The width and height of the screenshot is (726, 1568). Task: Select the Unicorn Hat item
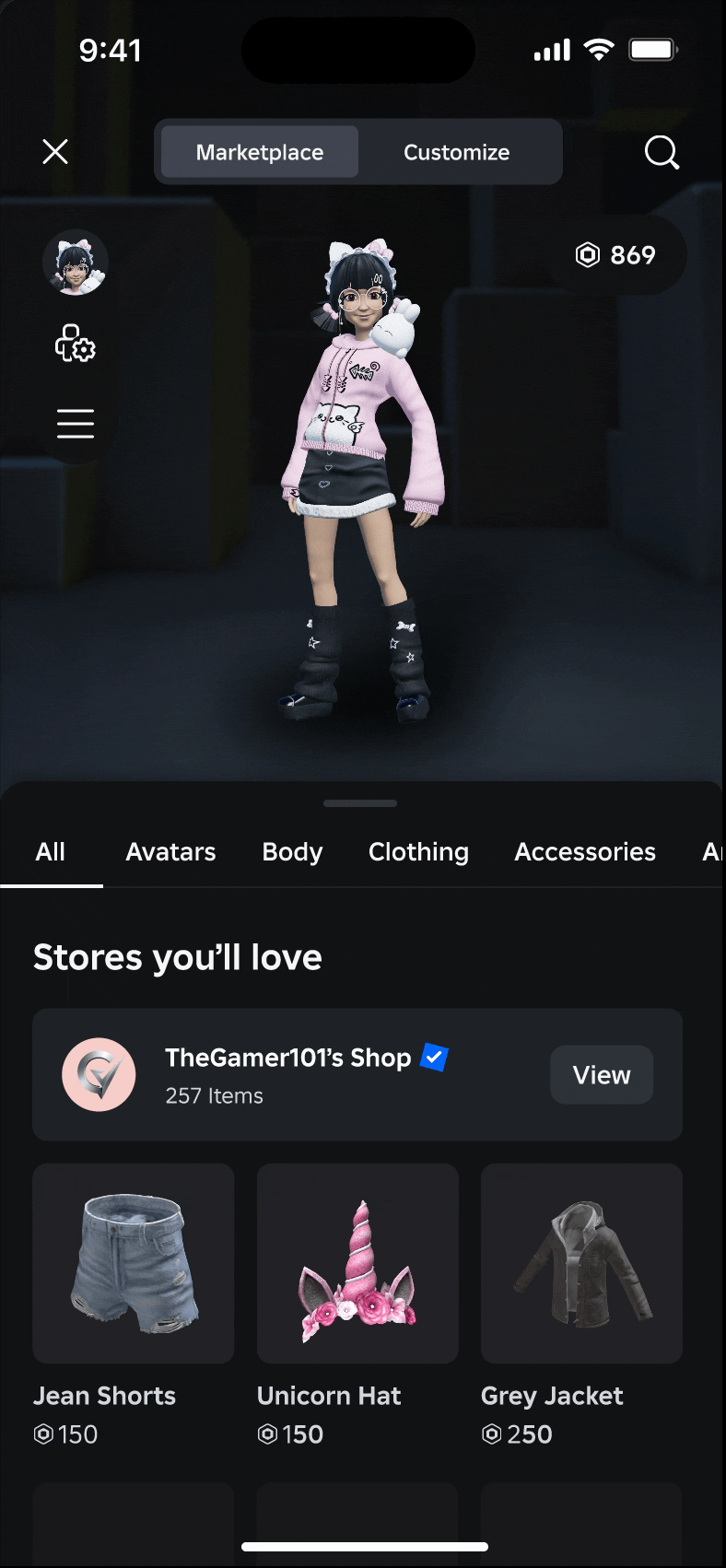click(x=357, y=1264)
